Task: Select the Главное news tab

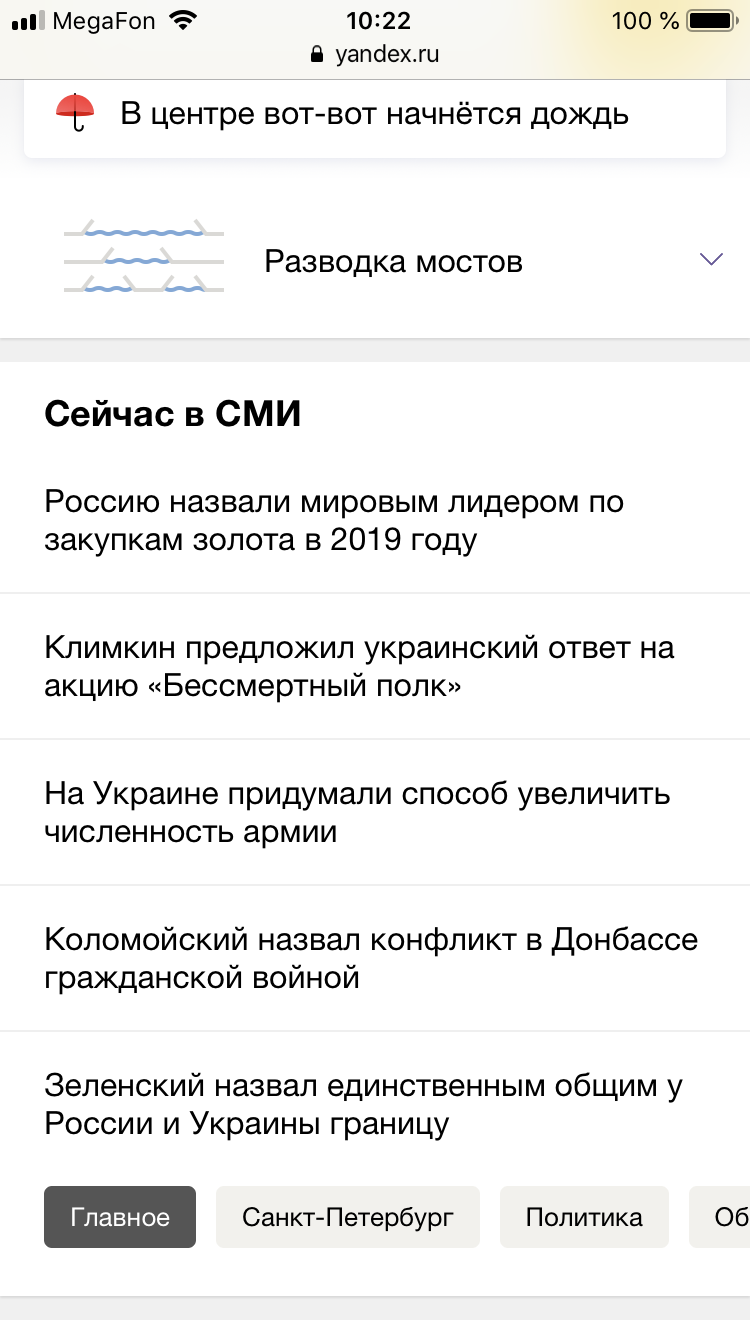Action: point(120,1217)
